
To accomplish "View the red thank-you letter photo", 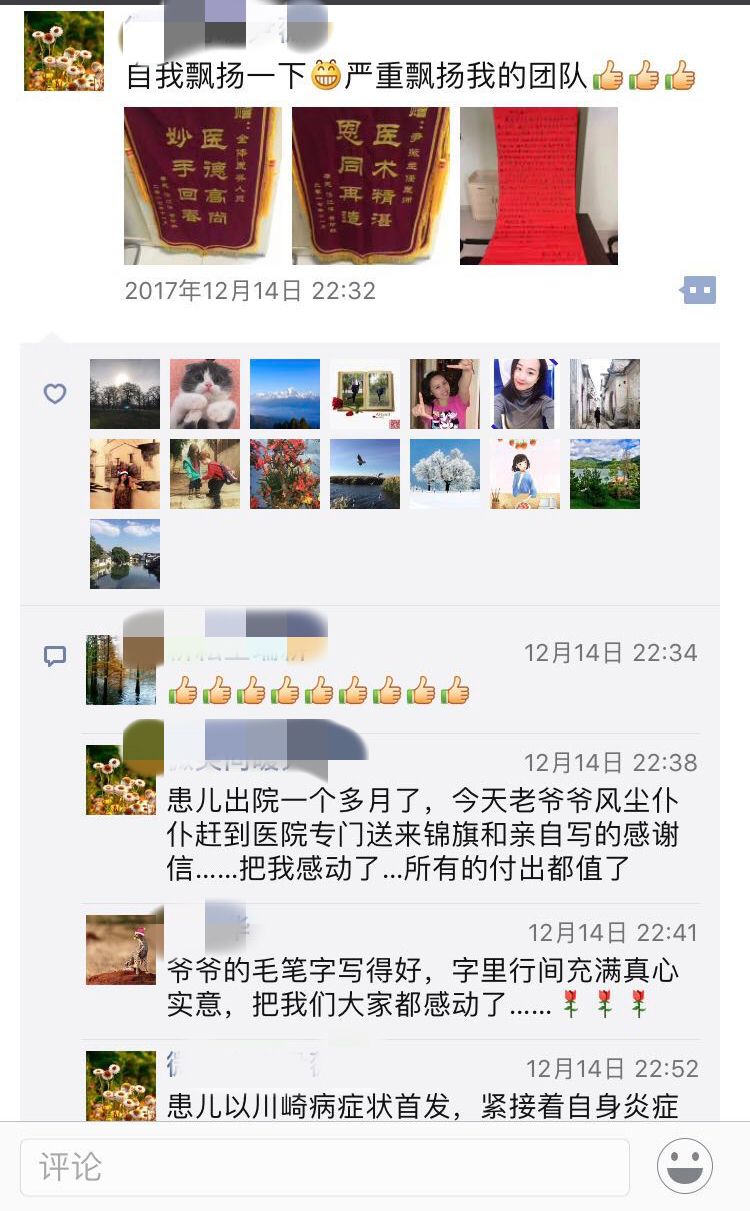I will click(x=538, y=186).
